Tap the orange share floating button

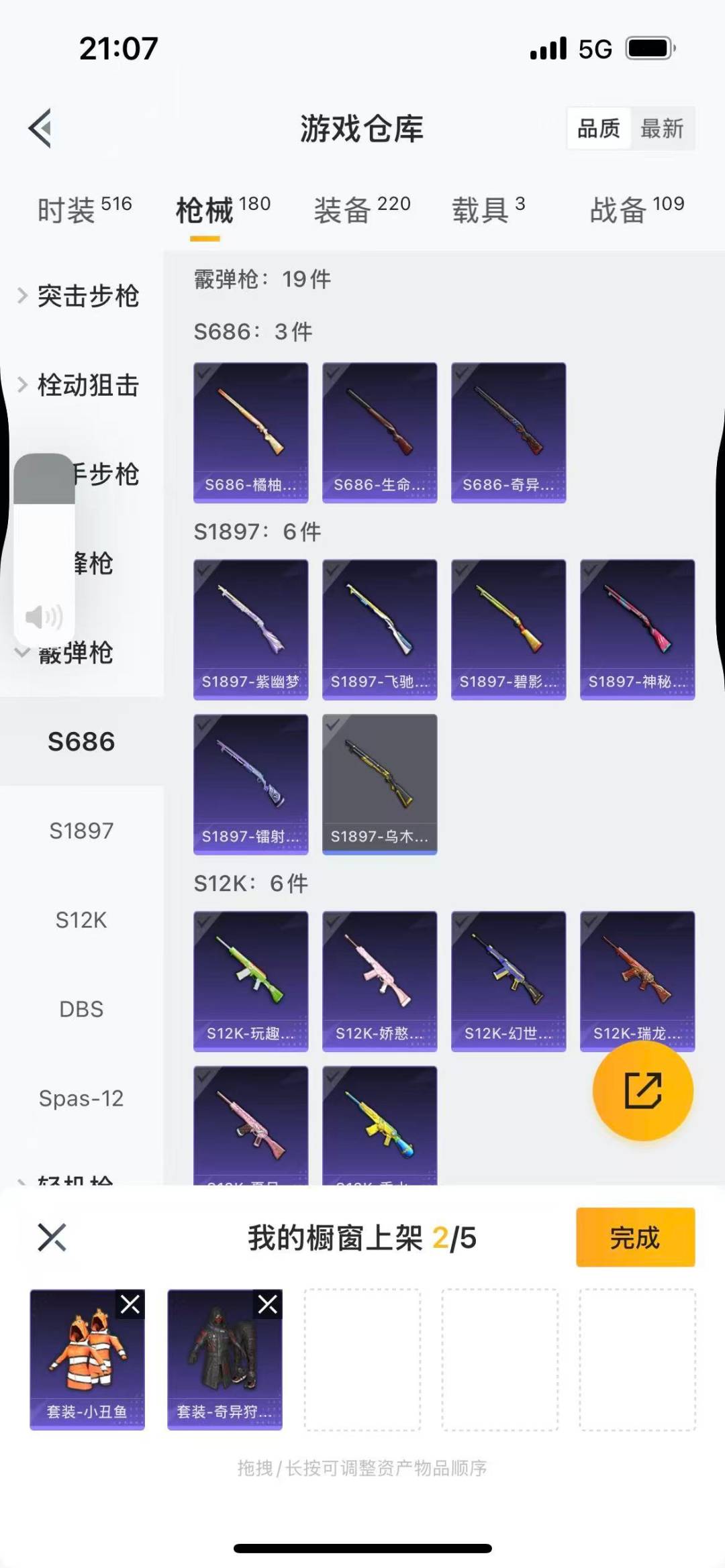[x=642, y=1090]
